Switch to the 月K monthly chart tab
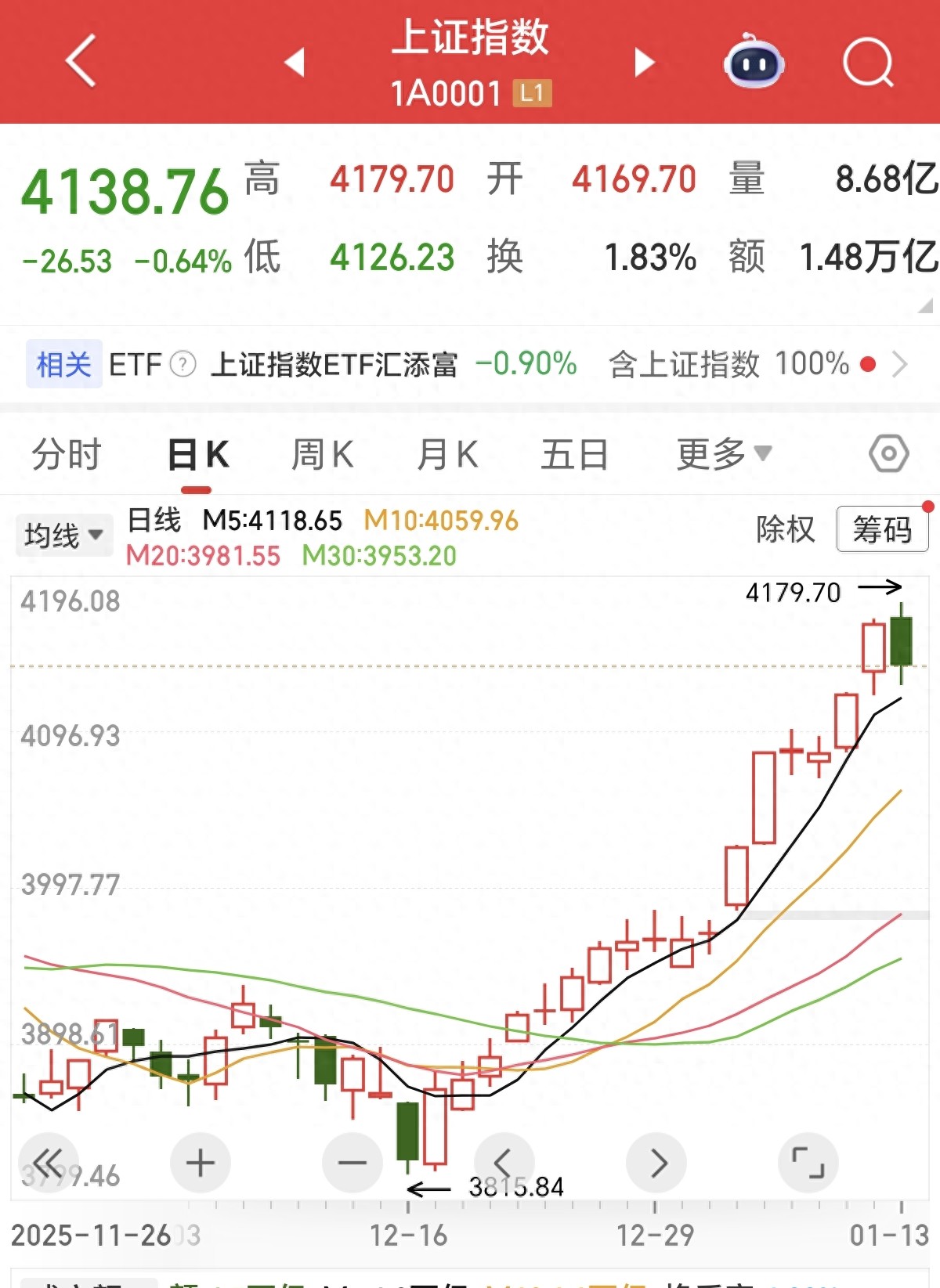The height and width of the screenshot is (1288, 940). [446, 453]
